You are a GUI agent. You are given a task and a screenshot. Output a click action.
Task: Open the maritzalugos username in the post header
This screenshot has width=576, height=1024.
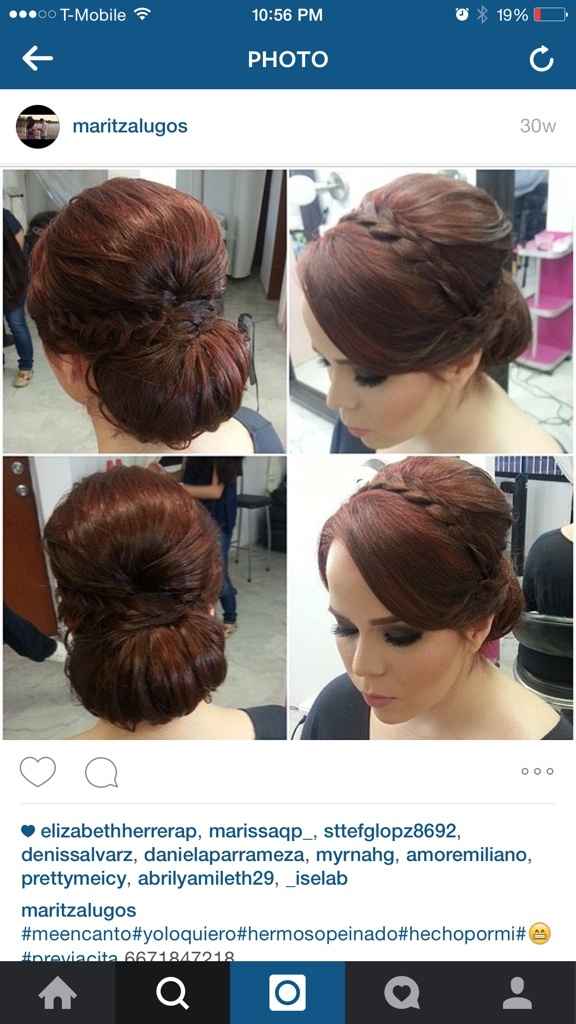(130, 126)
